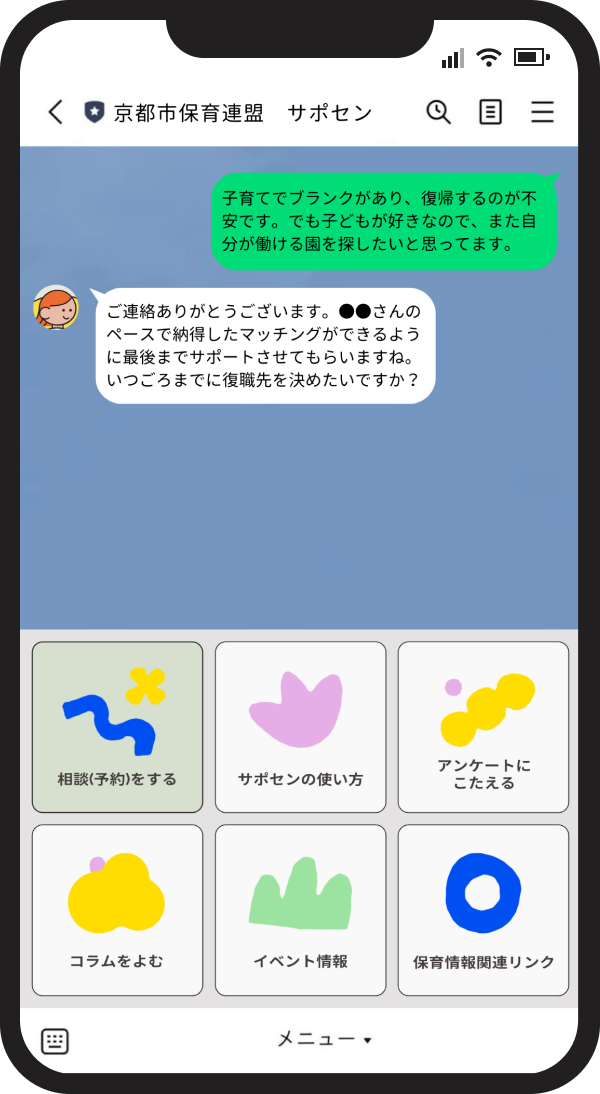This screenshot has height=1094, width=600.
Task: Open the notes list icon
Action: (x=490, y=112)
